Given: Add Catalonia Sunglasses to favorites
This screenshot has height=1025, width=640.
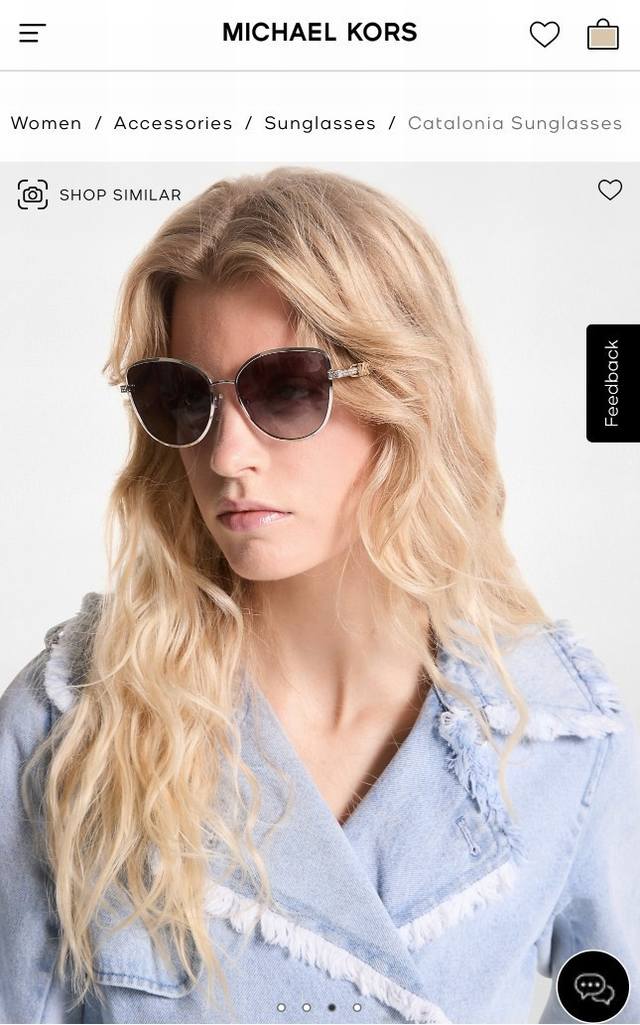Looking at the screenshot, I should coord(610,189).
